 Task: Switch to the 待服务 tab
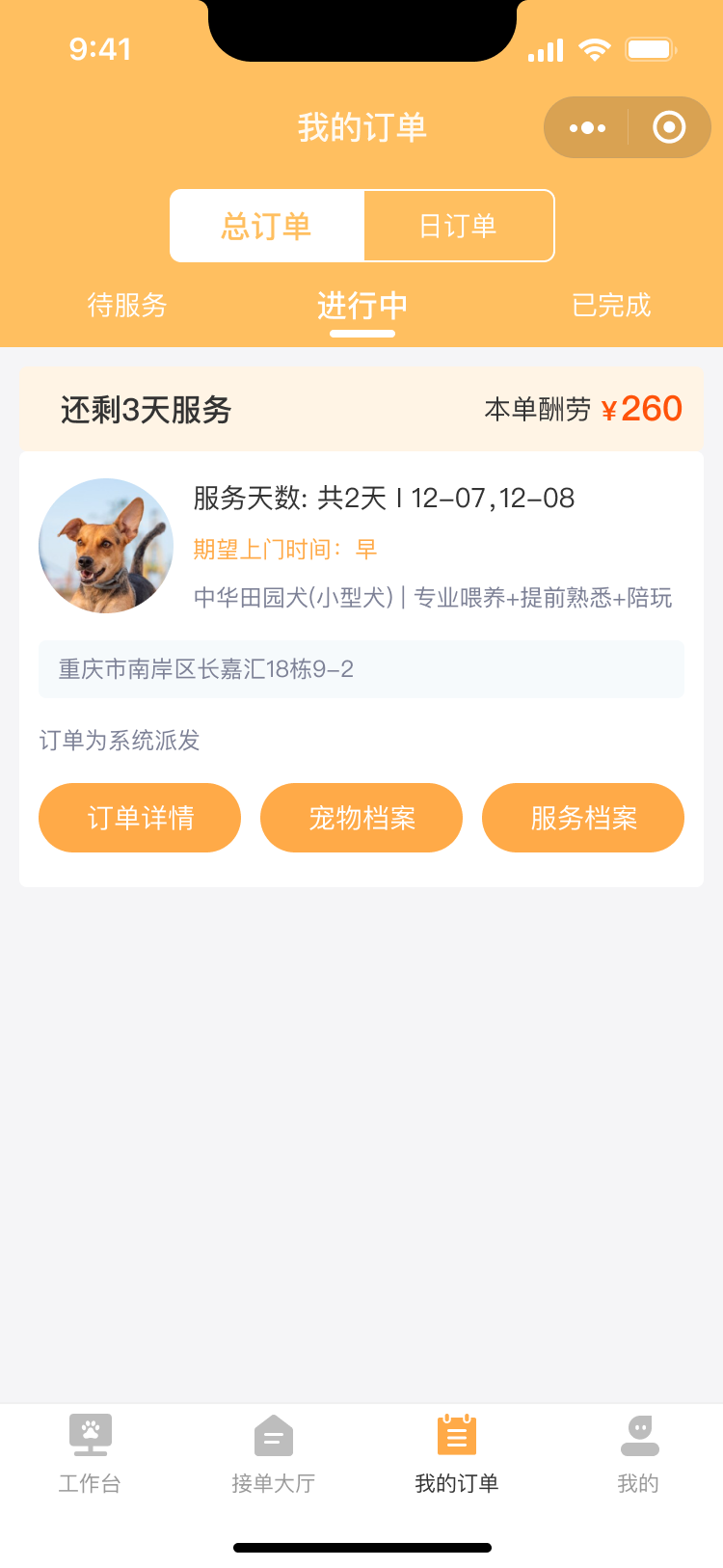tap(127, 305)
